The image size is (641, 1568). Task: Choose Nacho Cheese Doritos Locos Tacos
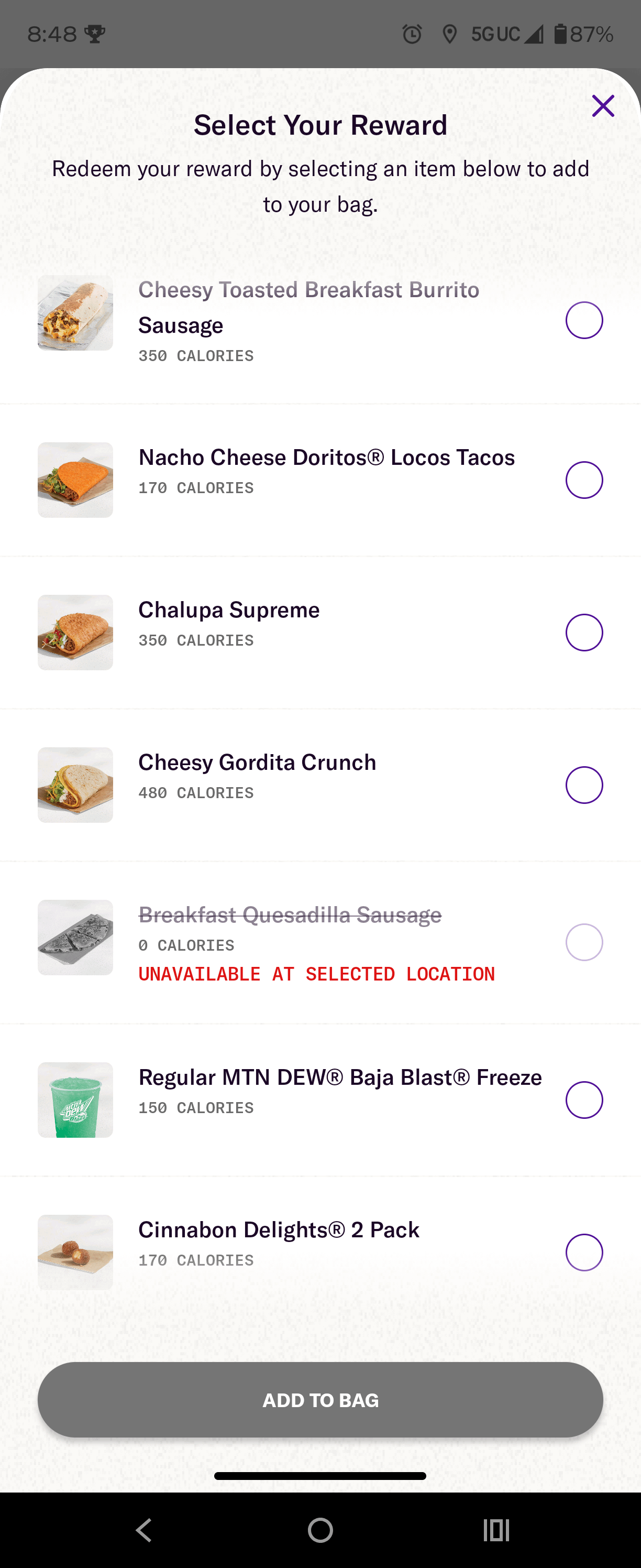pos(584,480)
